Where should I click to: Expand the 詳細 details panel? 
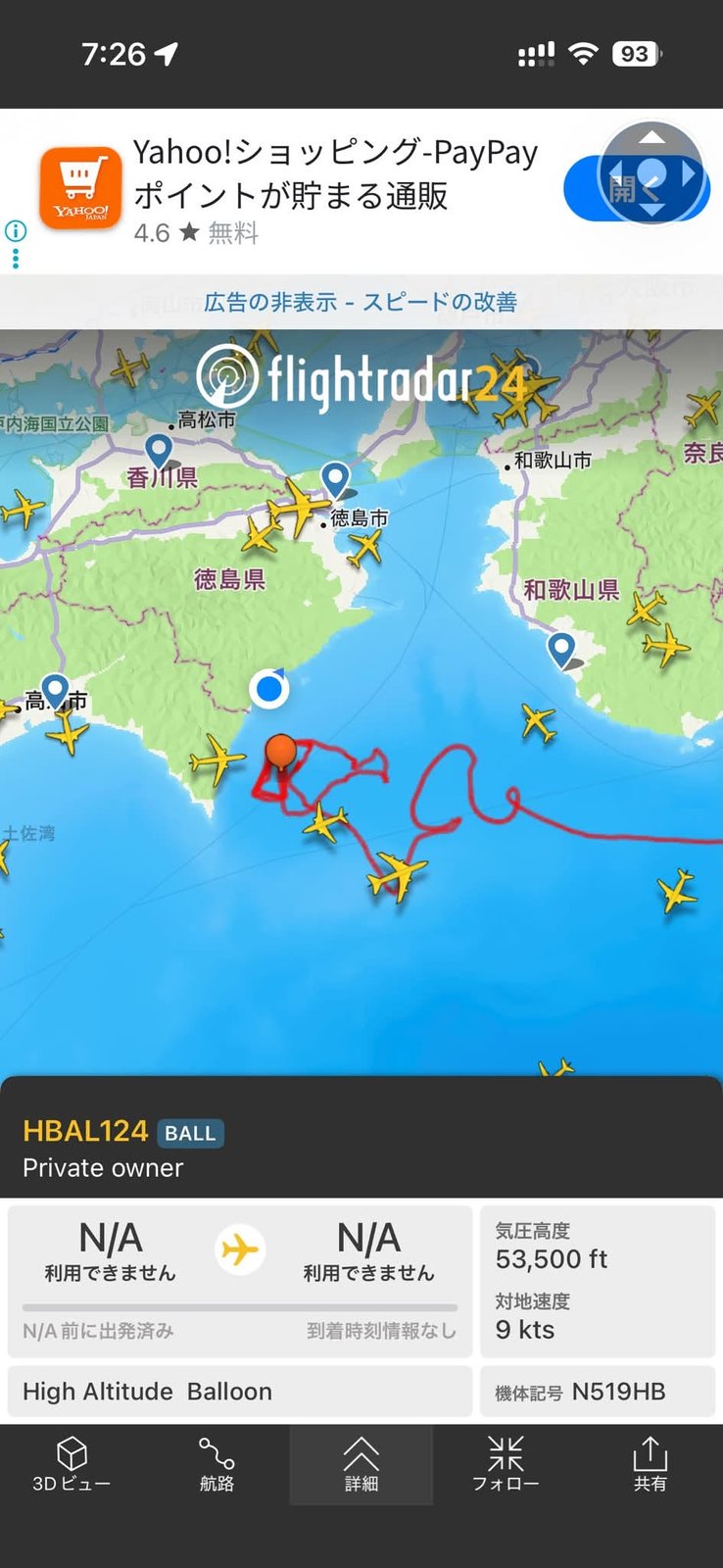click(361, 1464)
